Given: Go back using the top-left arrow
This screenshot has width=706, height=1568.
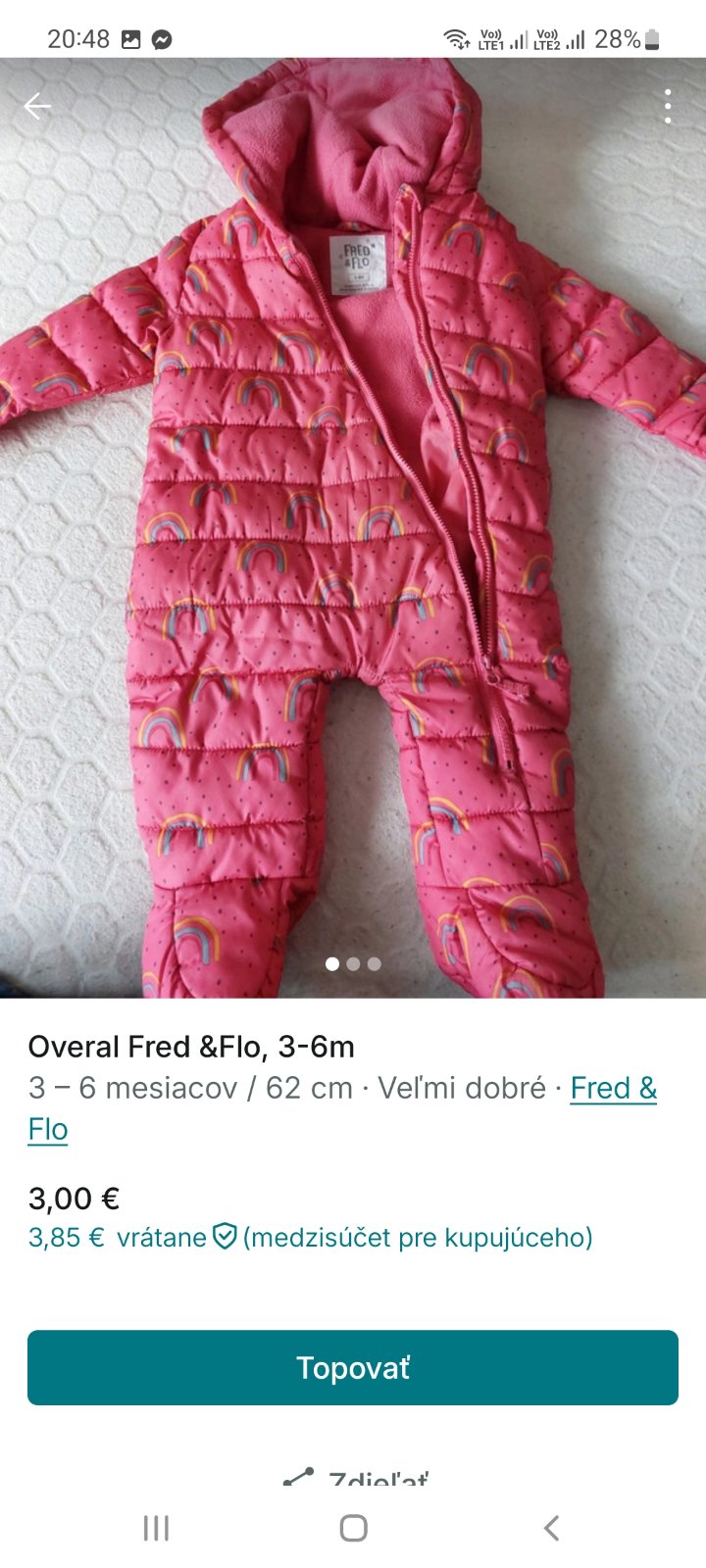Looking at the screenshot, I should coord(37,106).
